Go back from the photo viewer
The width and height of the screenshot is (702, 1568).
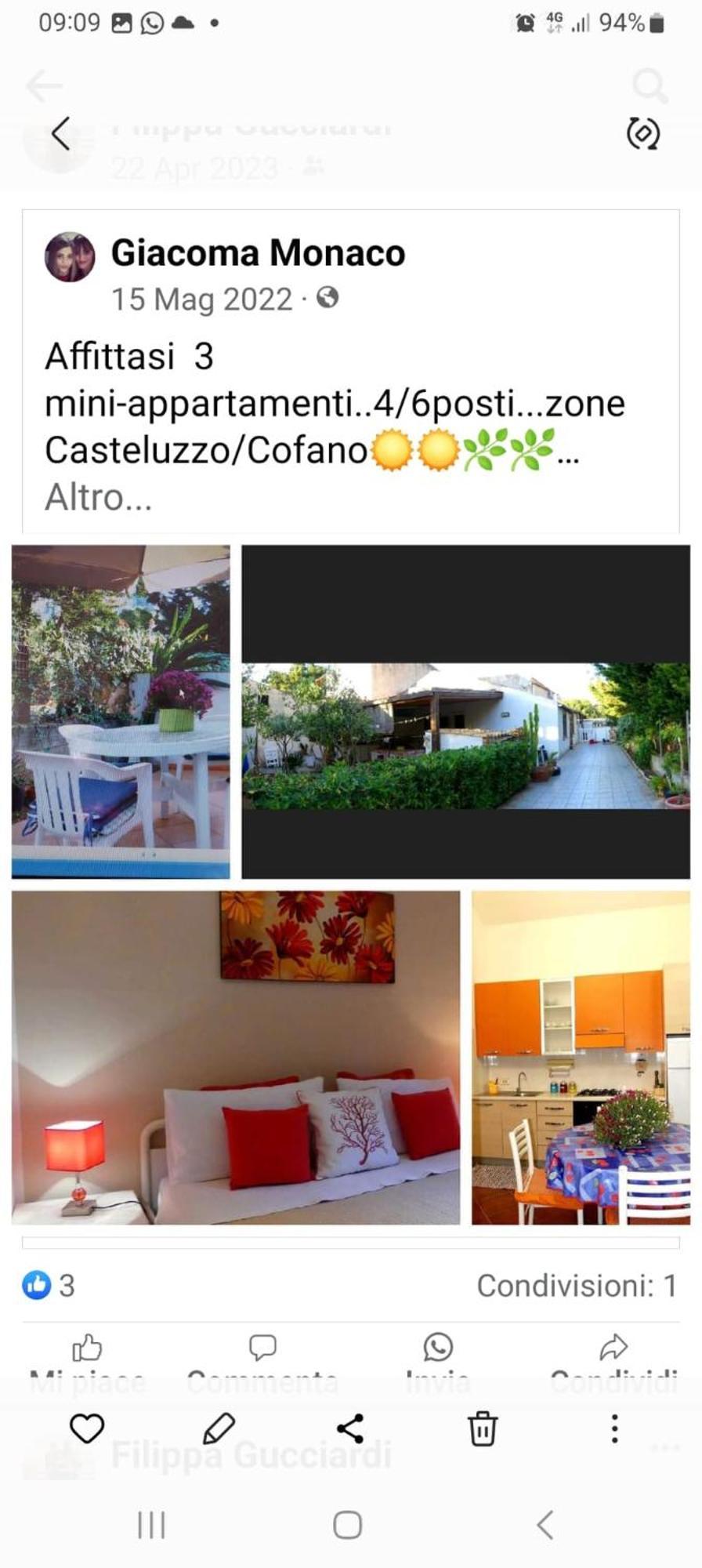(x=61, y=133)
